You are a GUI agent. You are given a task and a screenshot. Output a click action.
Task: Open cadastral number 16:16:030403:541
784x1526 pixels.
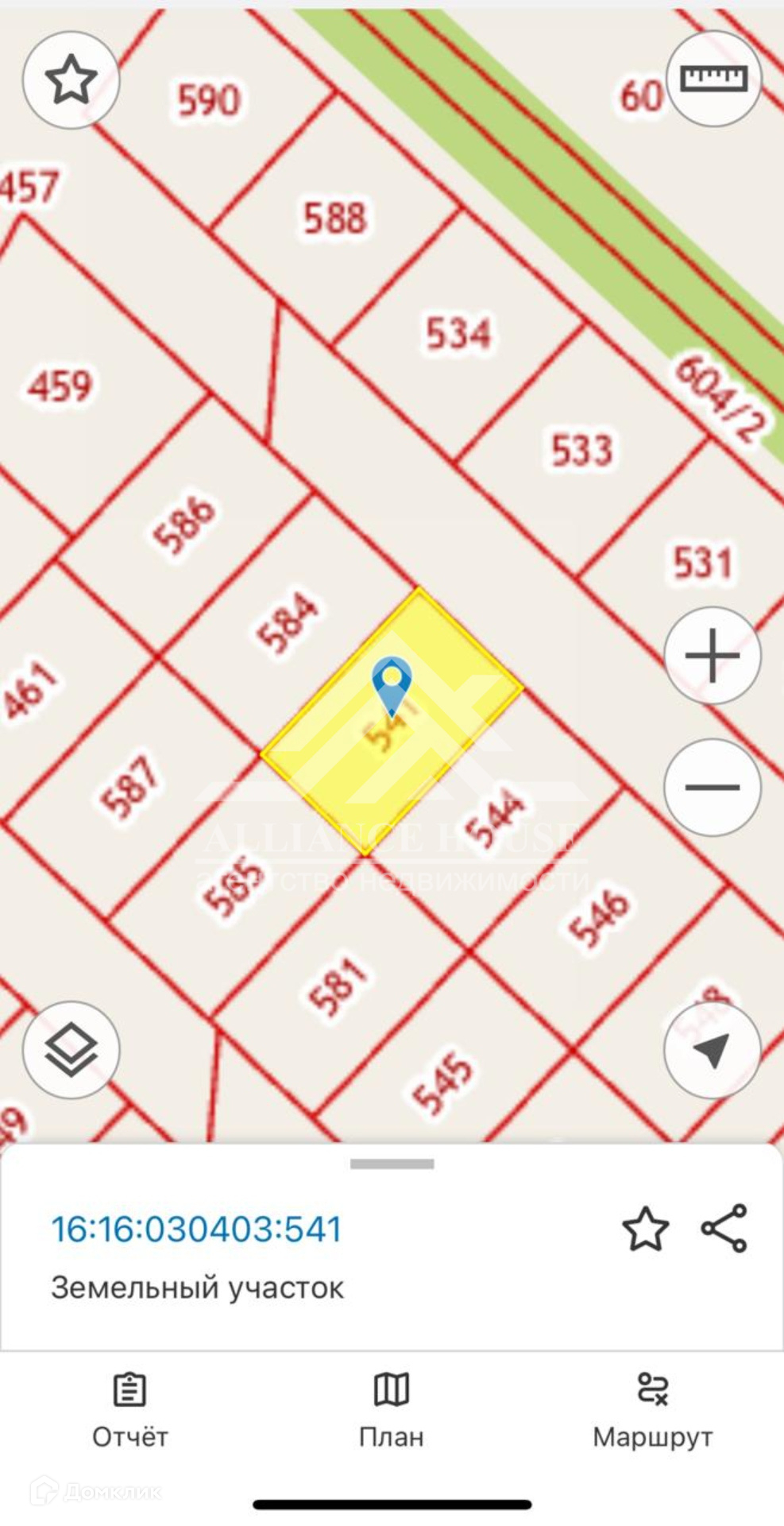pos(196,1229)
